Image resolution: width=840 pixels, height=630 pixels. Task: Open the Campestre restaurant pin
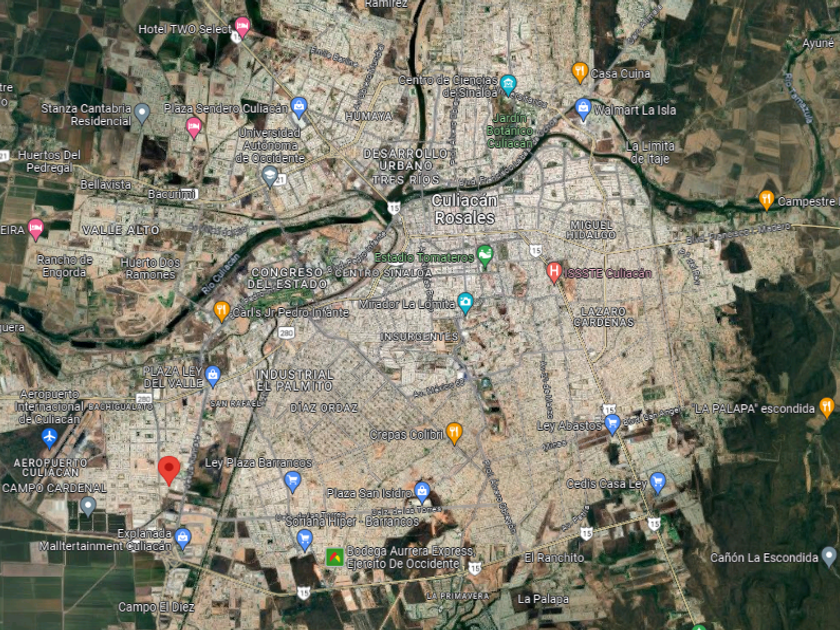[766, 200]
